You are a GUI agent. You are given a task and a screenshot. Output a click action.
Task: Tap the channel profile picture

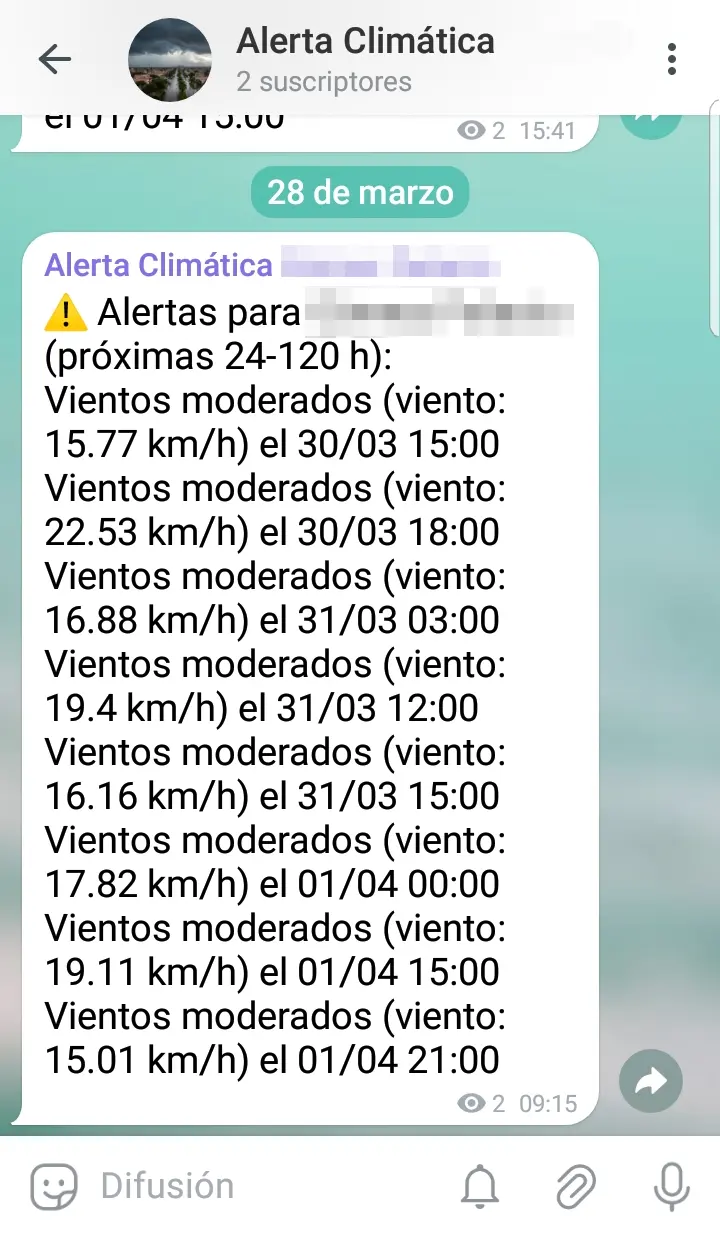[x=170, y=59]
